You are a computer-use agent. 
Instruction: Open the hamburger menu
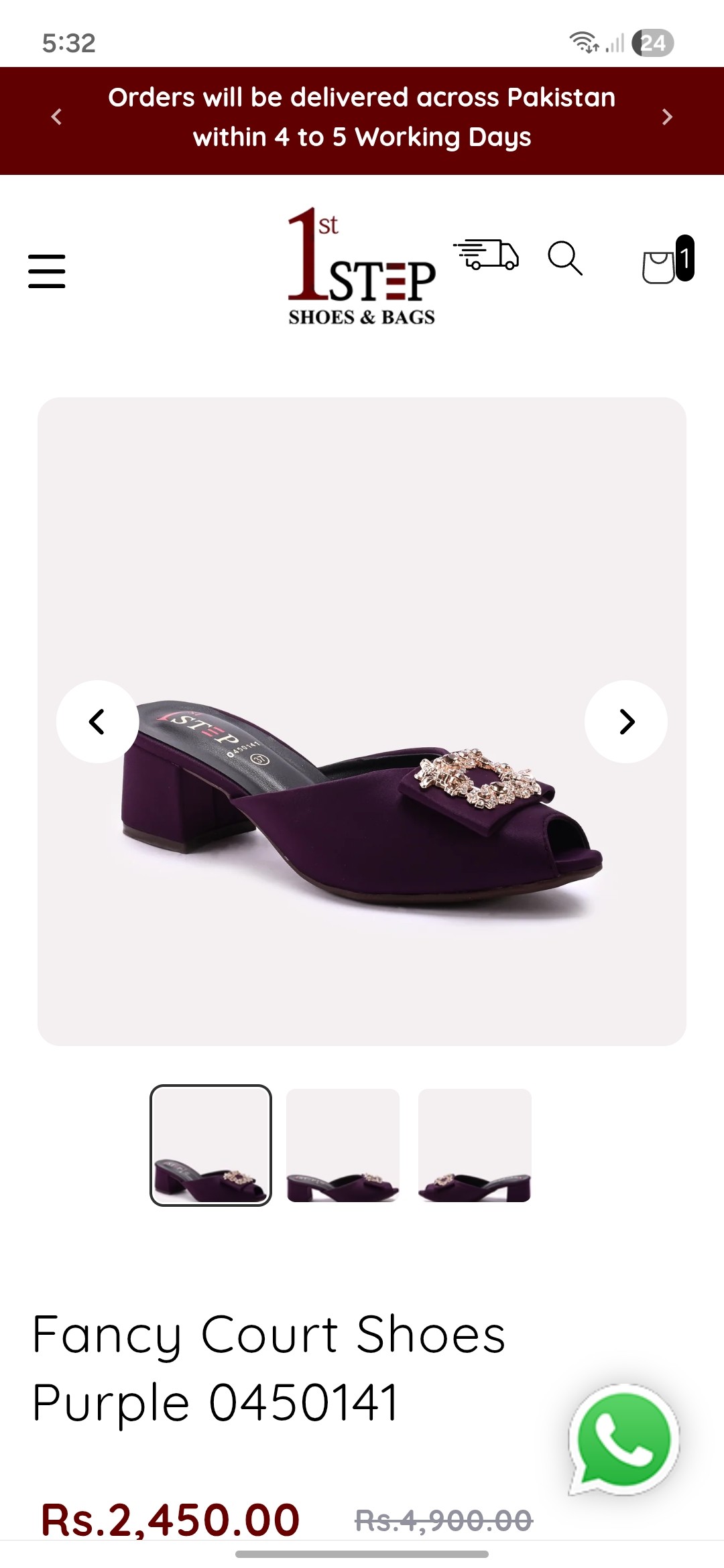47,271
